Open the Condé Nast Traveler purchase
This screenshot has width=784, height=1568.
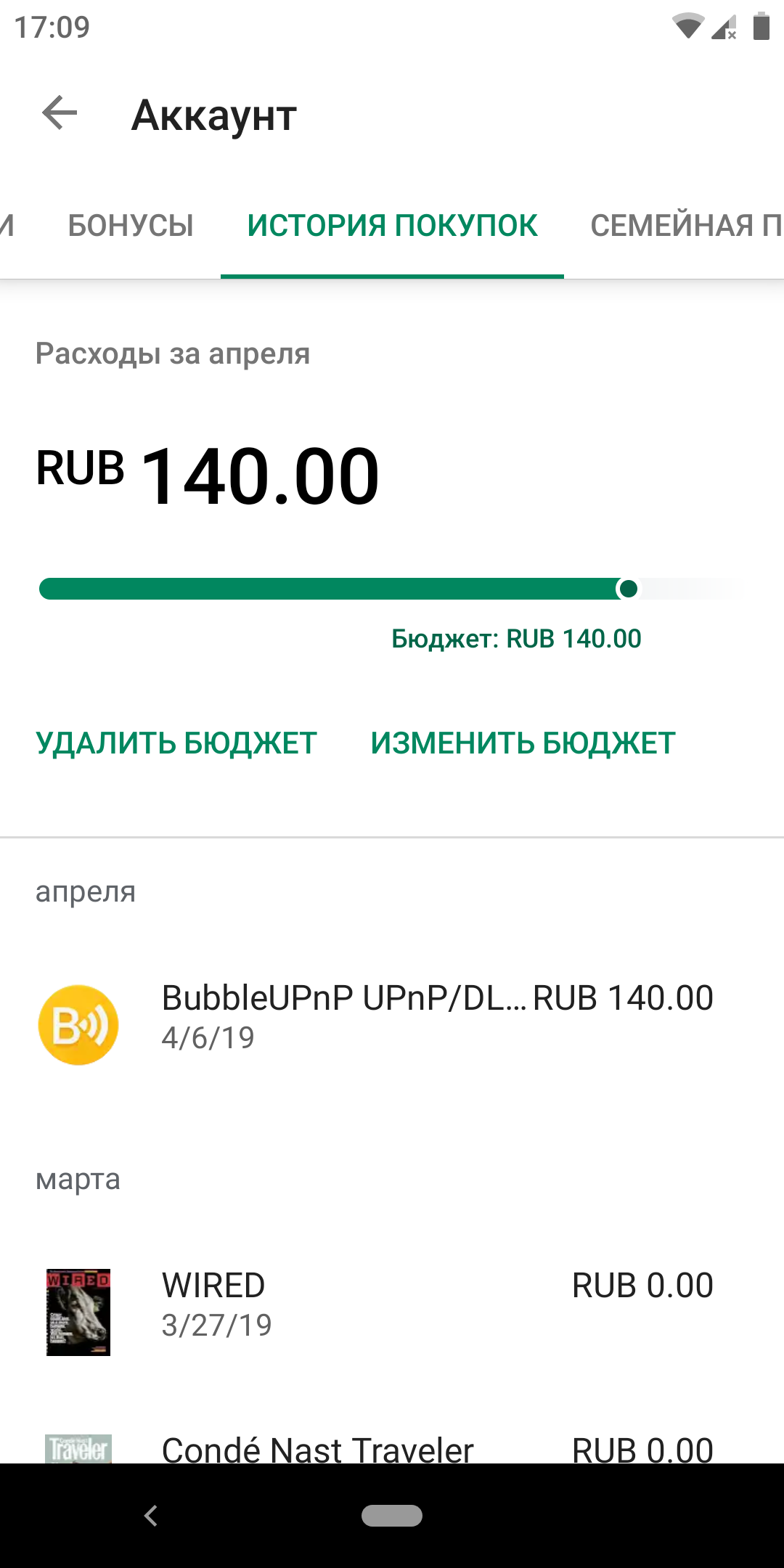tap(392, 1448)
